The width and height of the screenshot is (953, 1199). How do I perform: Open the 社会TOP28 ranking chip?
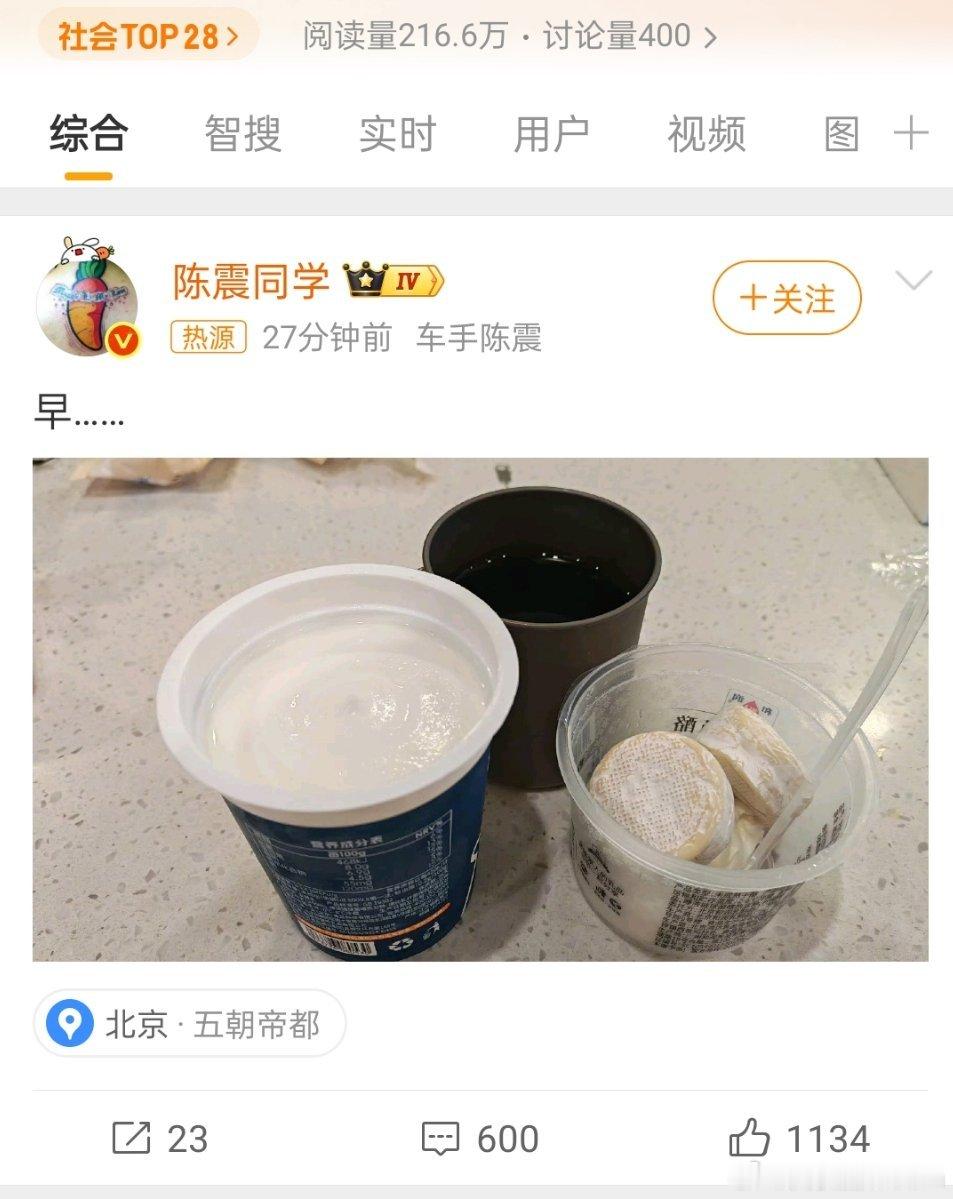click(x=148, y=35)
